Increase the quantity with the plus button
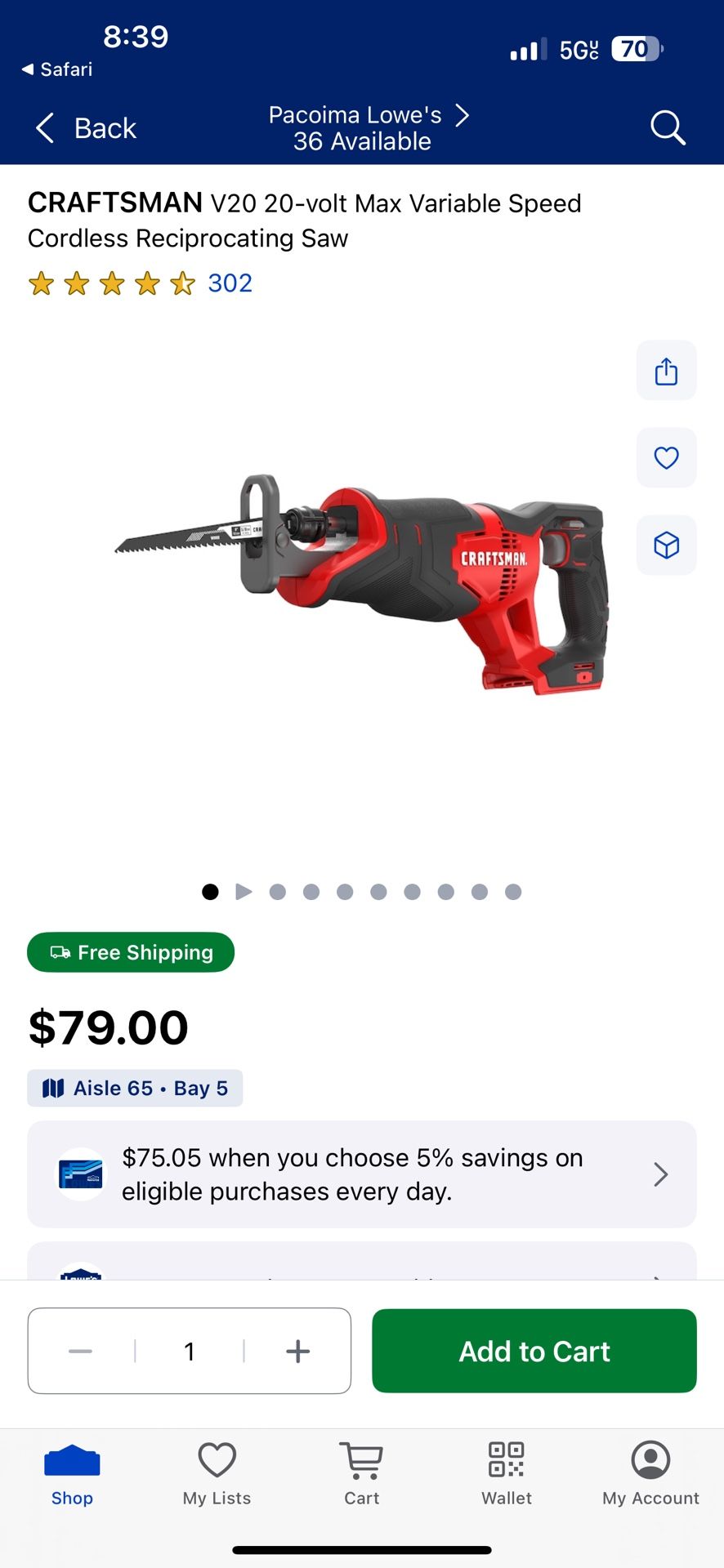The height and width of the screenshot is (1568, 724). pyautogui.click(x=297, y=1352)
